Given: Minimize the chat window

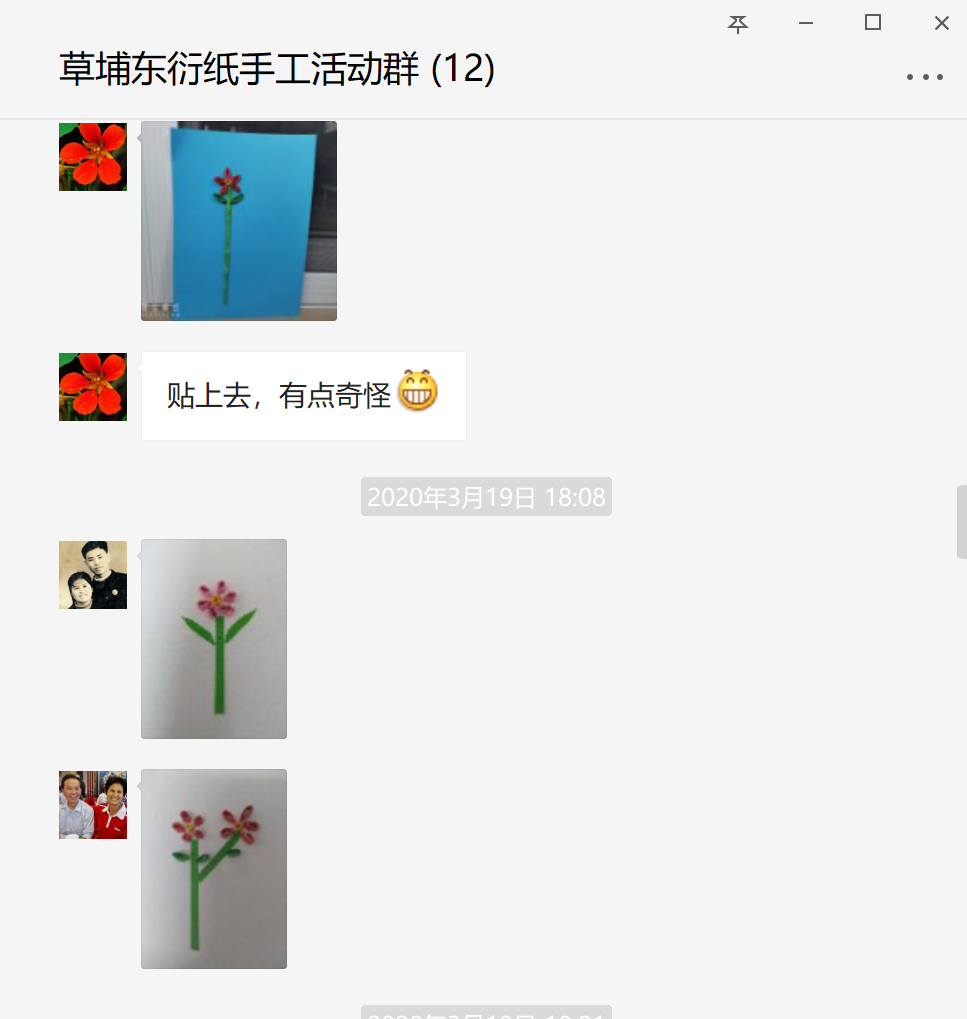Looking at the screenshot, I should [x=805, y=24].
